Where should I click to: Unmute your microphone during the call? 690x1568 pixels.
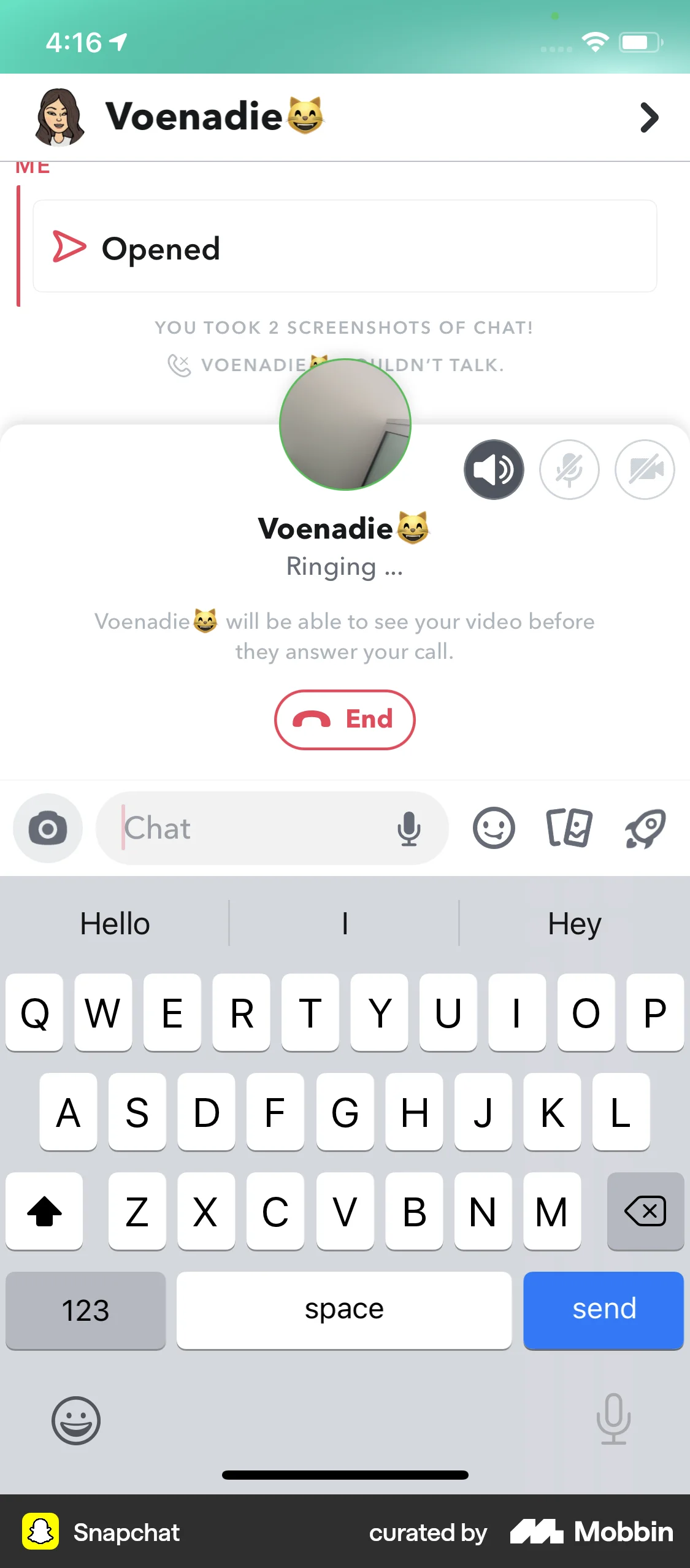pyautogui.click(x=569, y=469)
